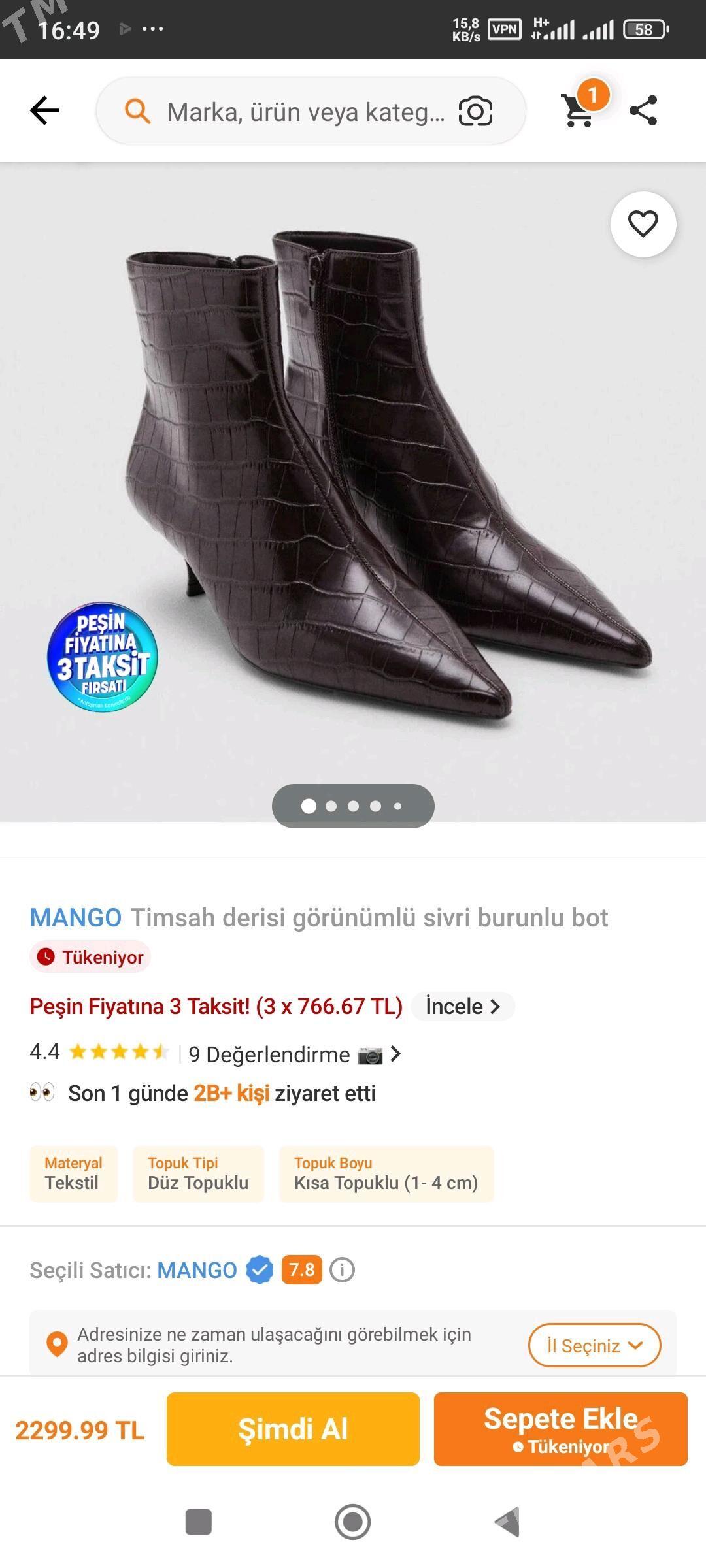Open photo reviews via the camera icon

point(370,1054)
